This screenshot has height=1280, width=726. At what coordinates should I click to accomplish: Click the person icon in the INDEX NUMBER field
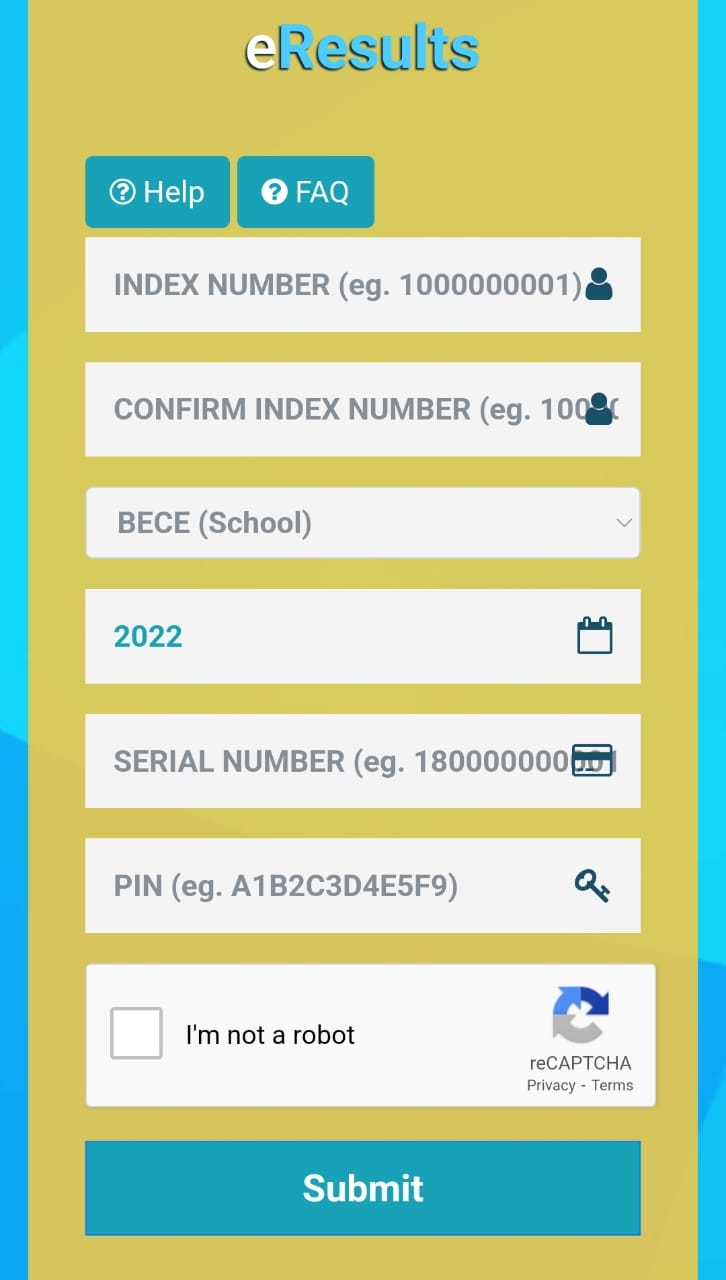coord(600,287)
